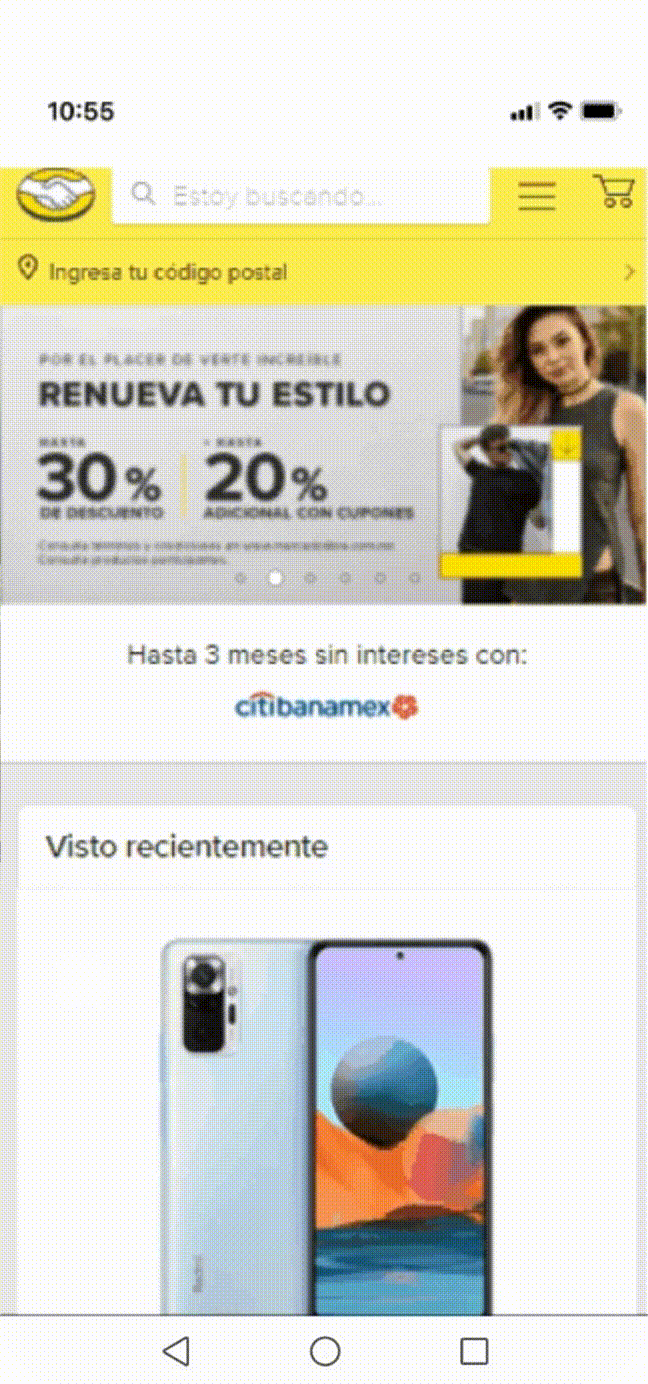
Task: Open the "Renueva tu estilo" promo banner
Action: click(324, 455)
